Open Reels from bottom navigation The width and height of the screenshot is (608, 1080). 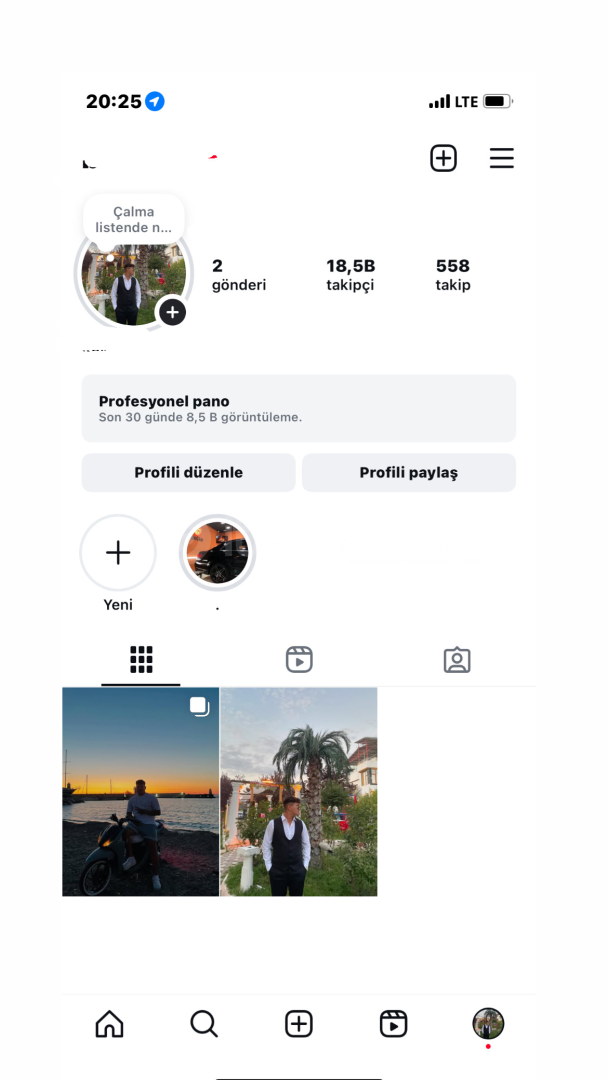pyautogui.click(x=394, y=1024)
